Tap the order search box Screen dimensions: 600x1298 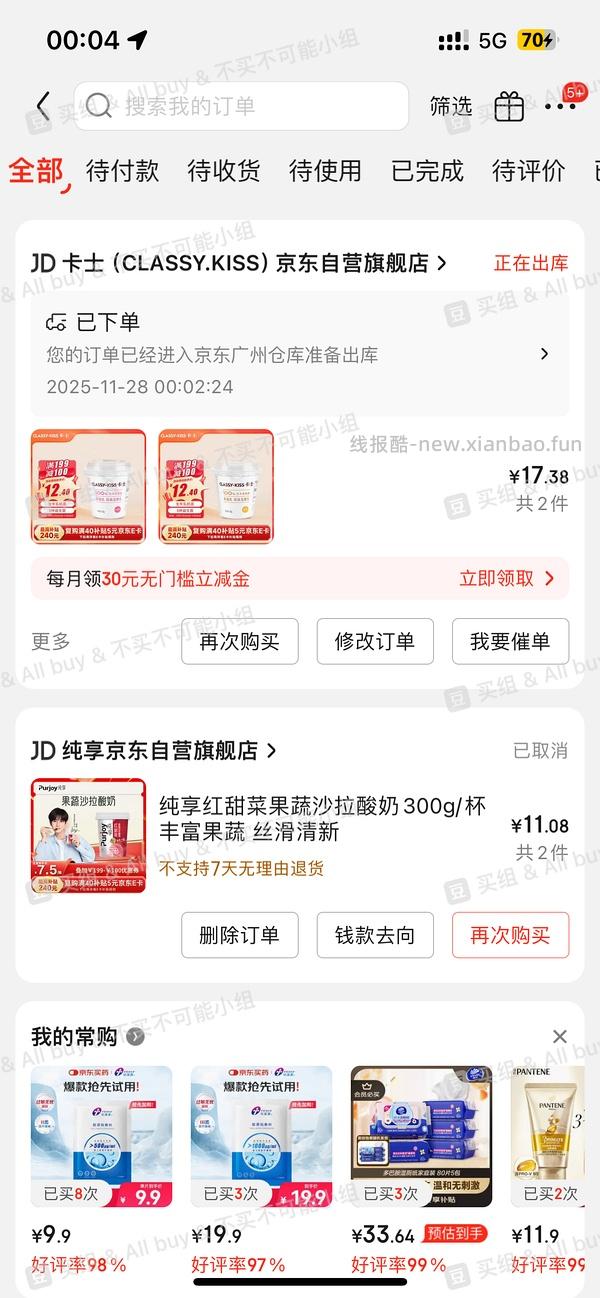[240, 106]
